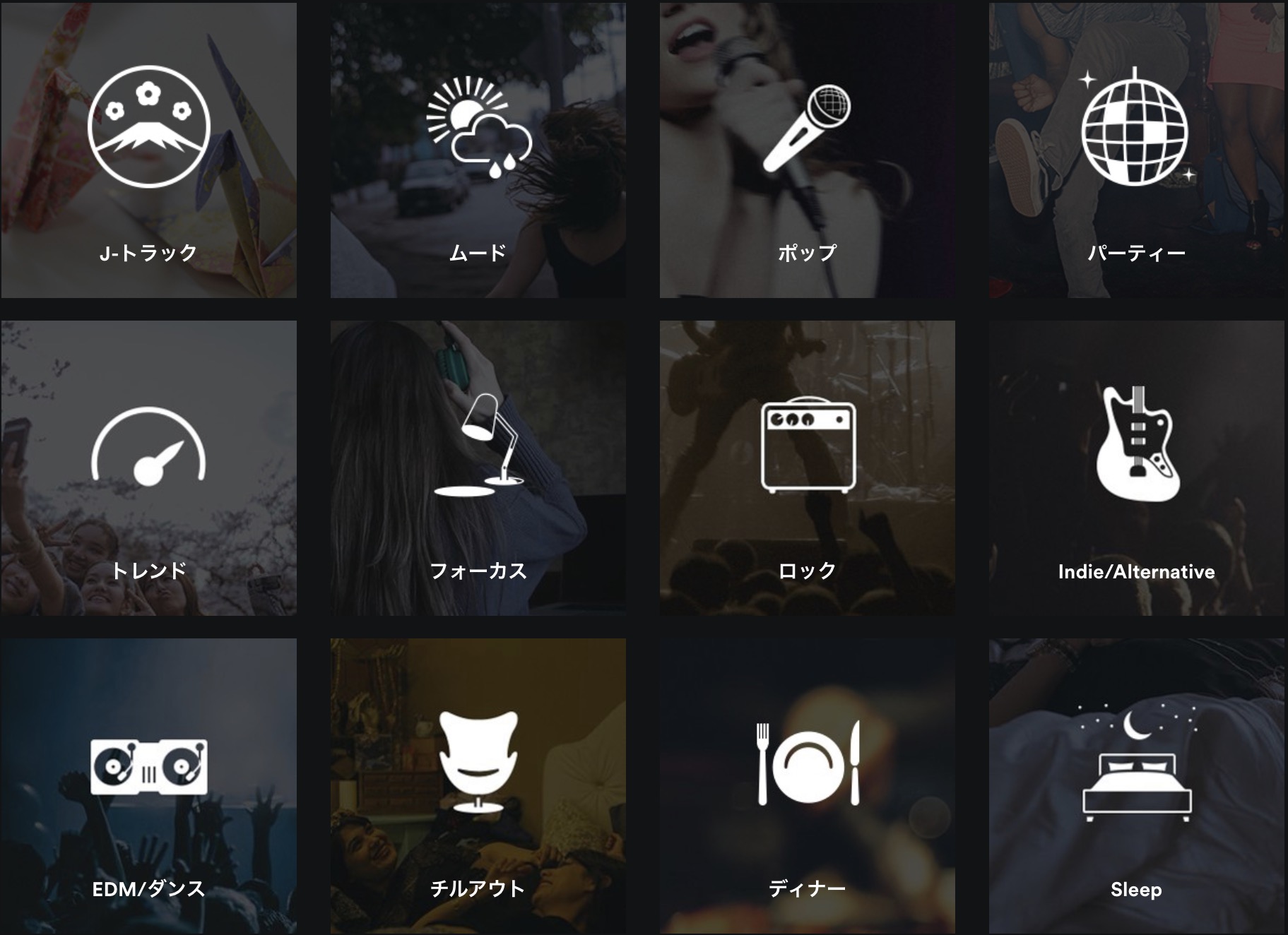
Task: Open the ディナー category tile
Action: (x=807, y=786)
